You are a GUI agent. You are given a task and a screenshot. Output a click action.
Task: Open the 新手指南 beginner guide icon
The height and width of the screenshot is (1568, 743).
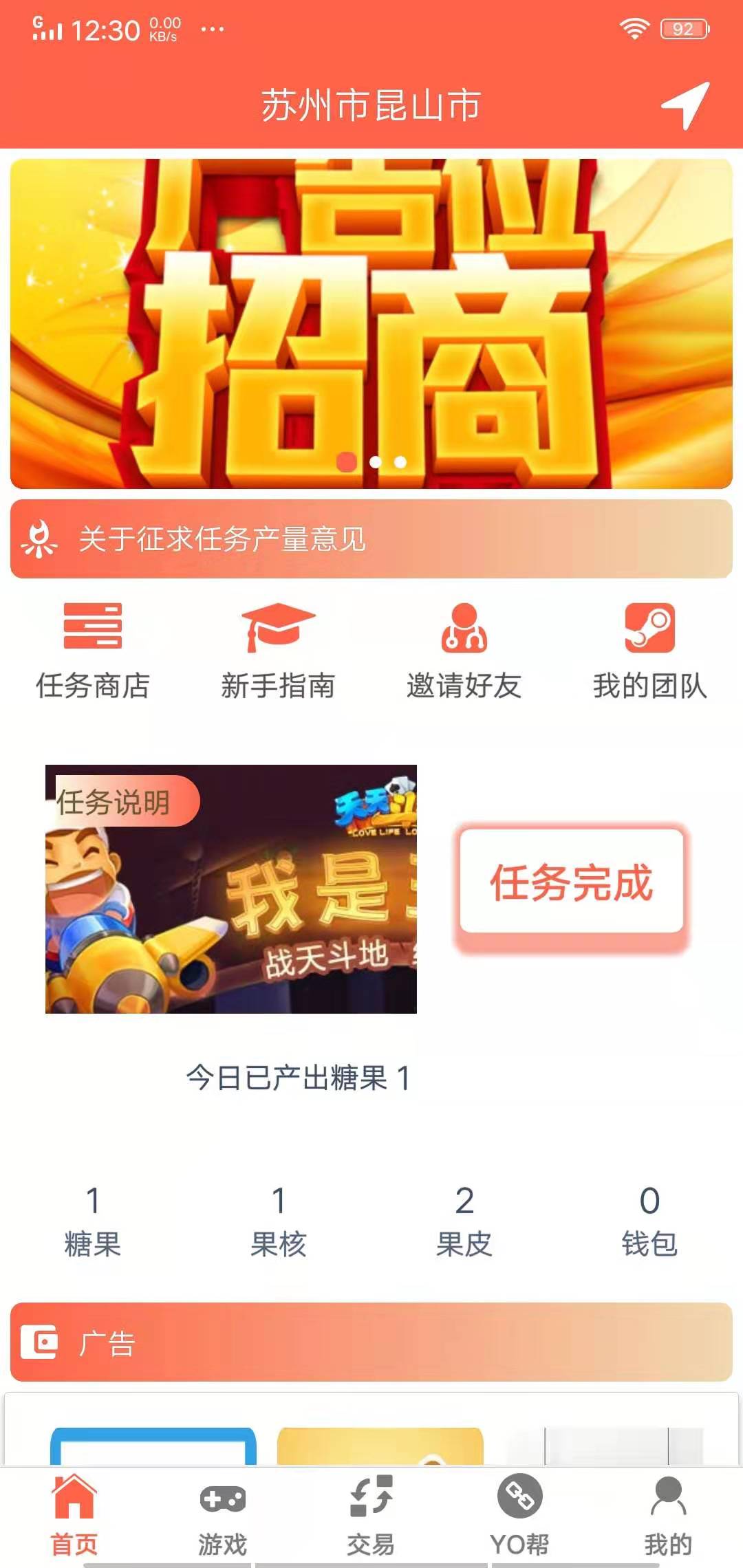pyautogui.click(x=279, y=629)
